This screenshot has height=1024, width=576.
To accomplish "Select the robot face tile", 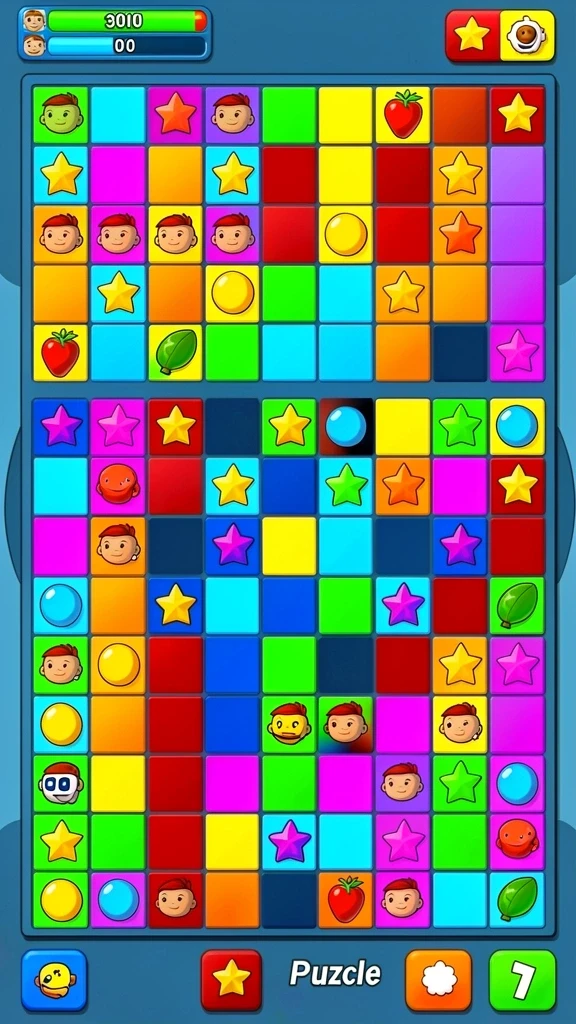I will (x=61, y=784).
